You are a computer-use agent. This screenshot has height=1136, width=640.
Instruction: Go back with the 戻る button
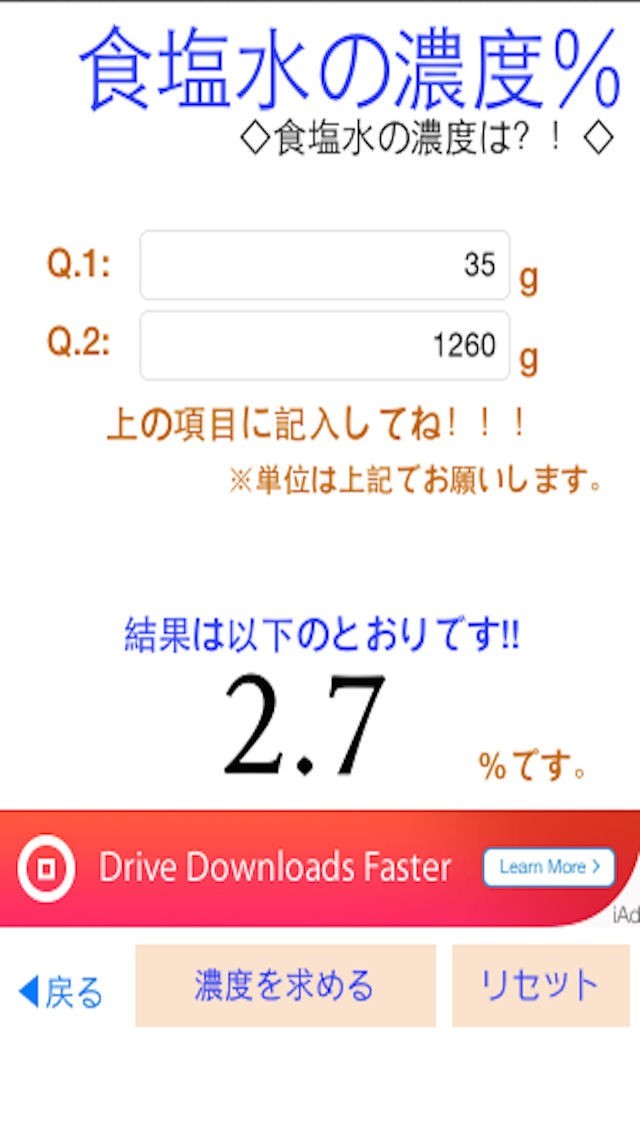pos(62,992)
